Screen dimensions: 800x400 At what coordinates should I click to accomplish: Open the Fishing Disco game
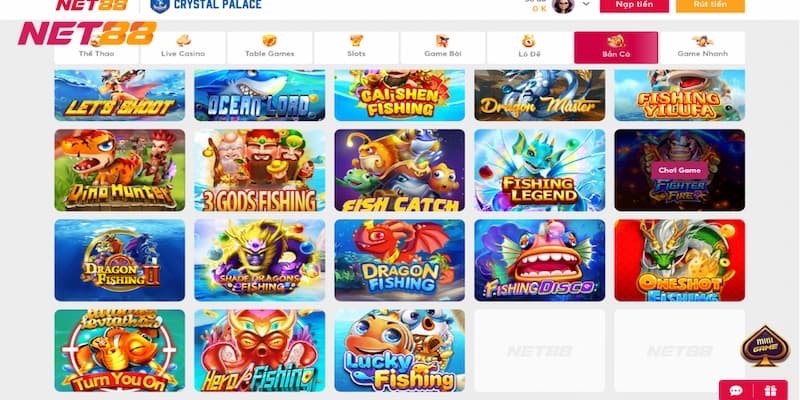[x=539, y=260]
